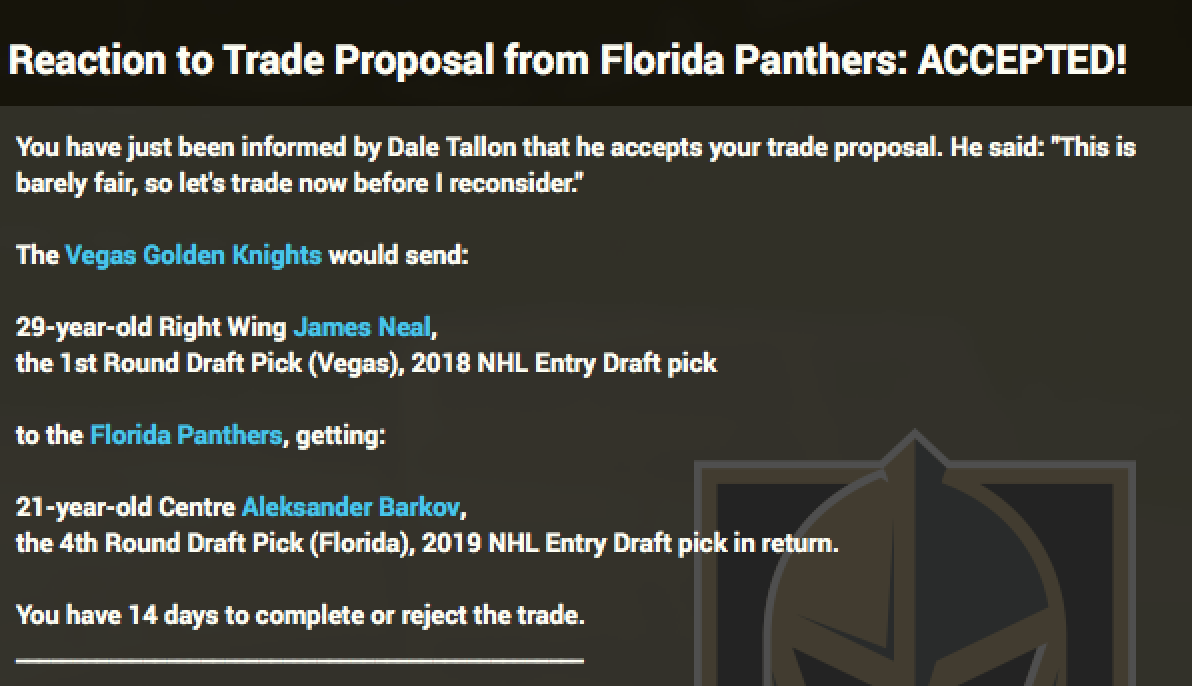Open the Vegas Golden Knights team link
This screenshot has height=686, width=1192.
pos(193,255)
